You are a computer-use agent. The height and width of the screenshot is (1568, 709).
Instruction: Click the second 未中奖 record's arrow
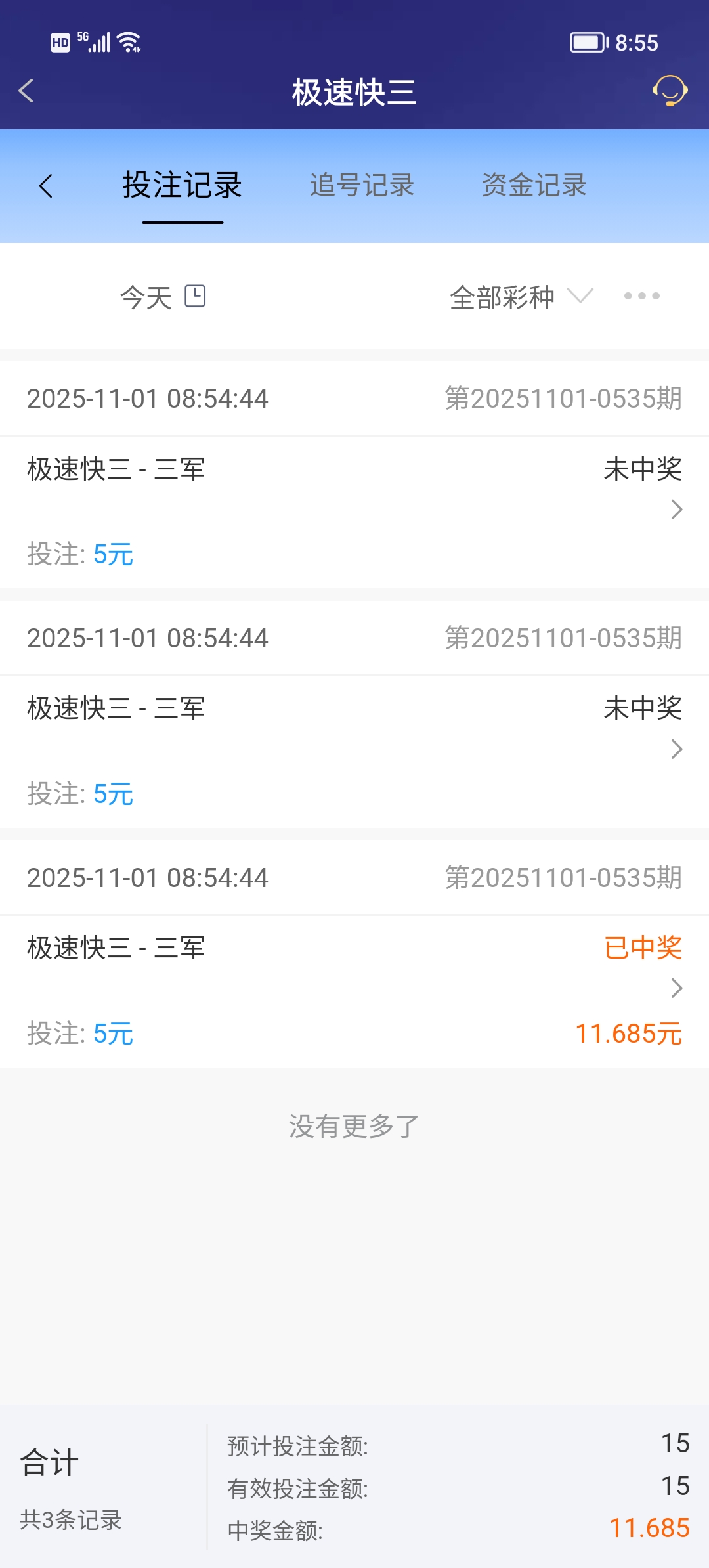[676, 749]
